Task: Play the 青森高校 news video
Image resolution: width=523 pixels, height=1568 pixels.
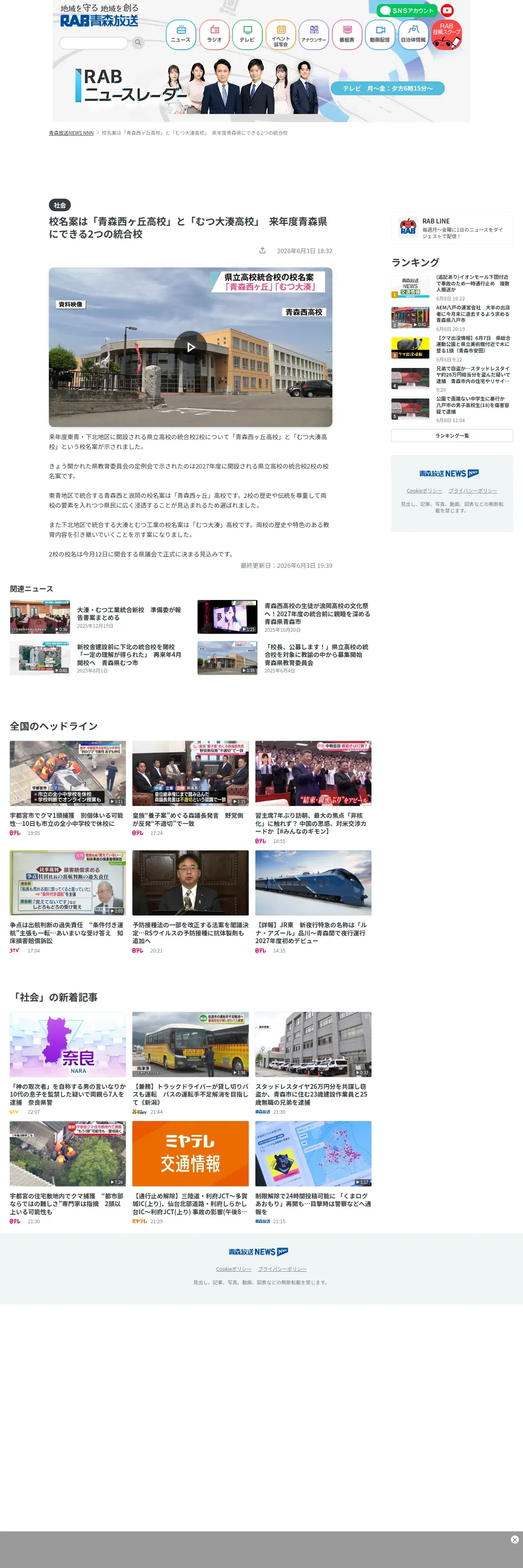Action: [191, 347]
